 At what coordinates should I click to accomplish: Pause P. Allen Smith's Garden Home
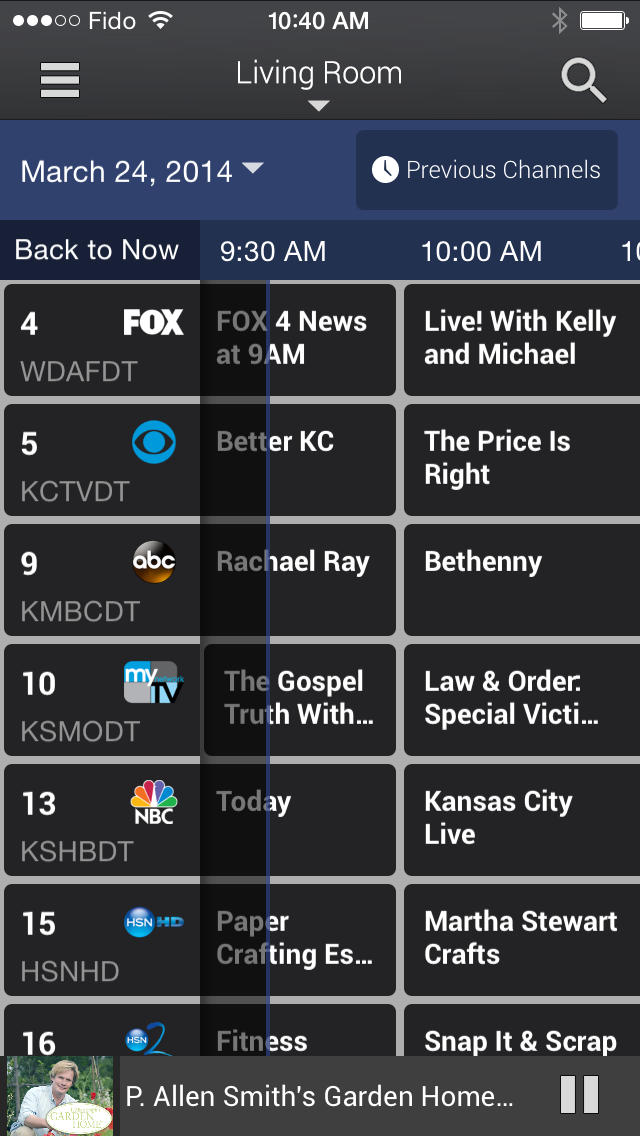click(579, 1095)
